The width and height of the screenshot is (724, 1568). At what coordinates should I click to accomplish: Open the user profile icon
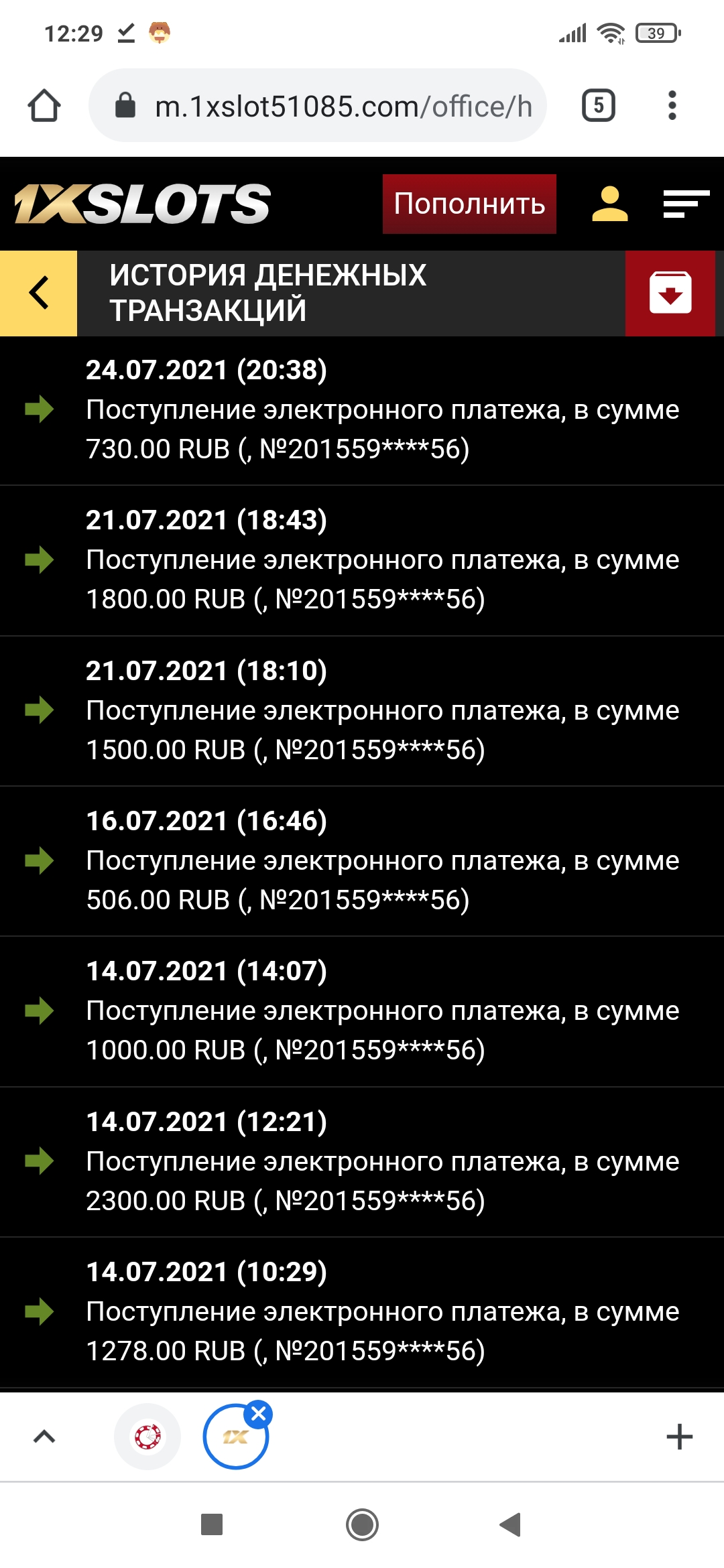[x=609, y=204]
